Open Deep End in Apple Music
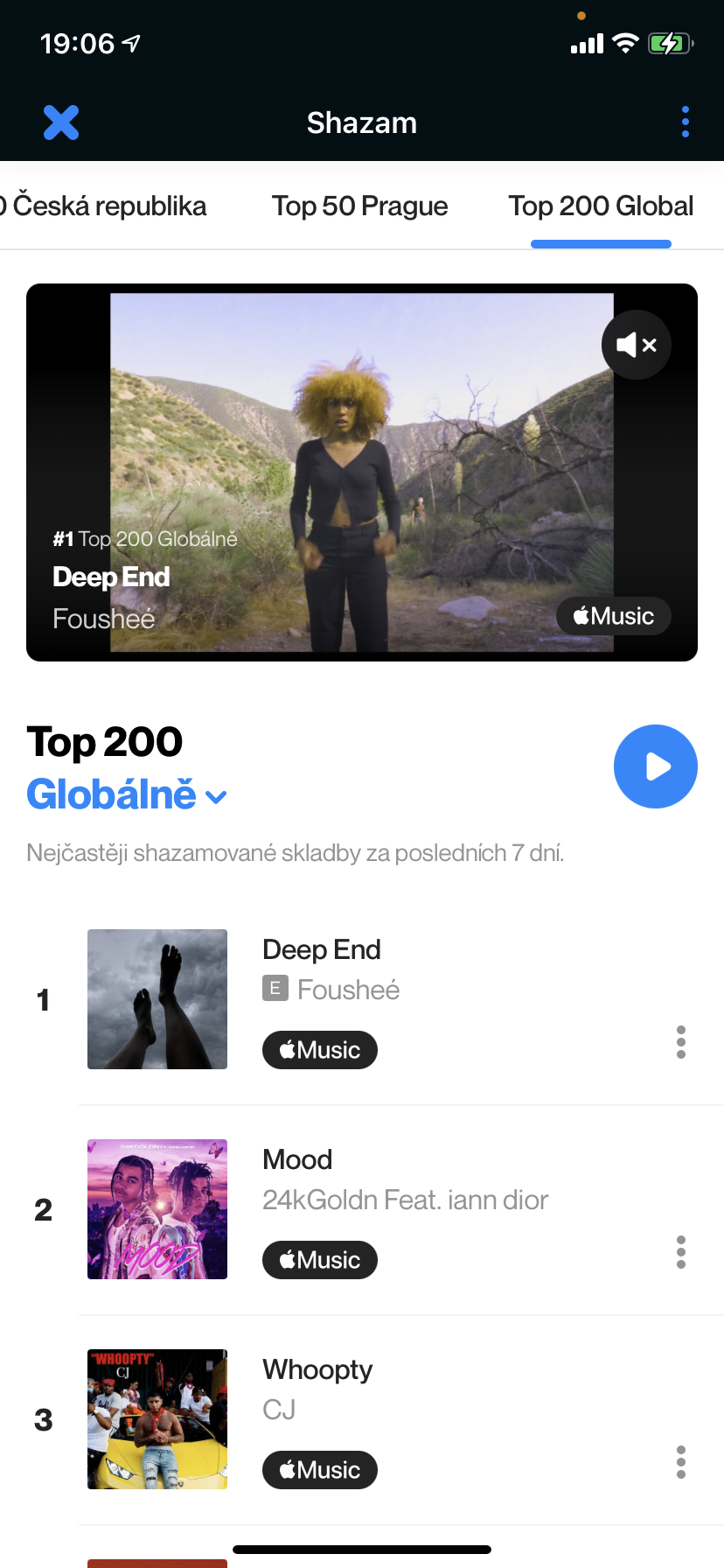The width and height of the screenshot is (724, 1568). coord(320,1050)
